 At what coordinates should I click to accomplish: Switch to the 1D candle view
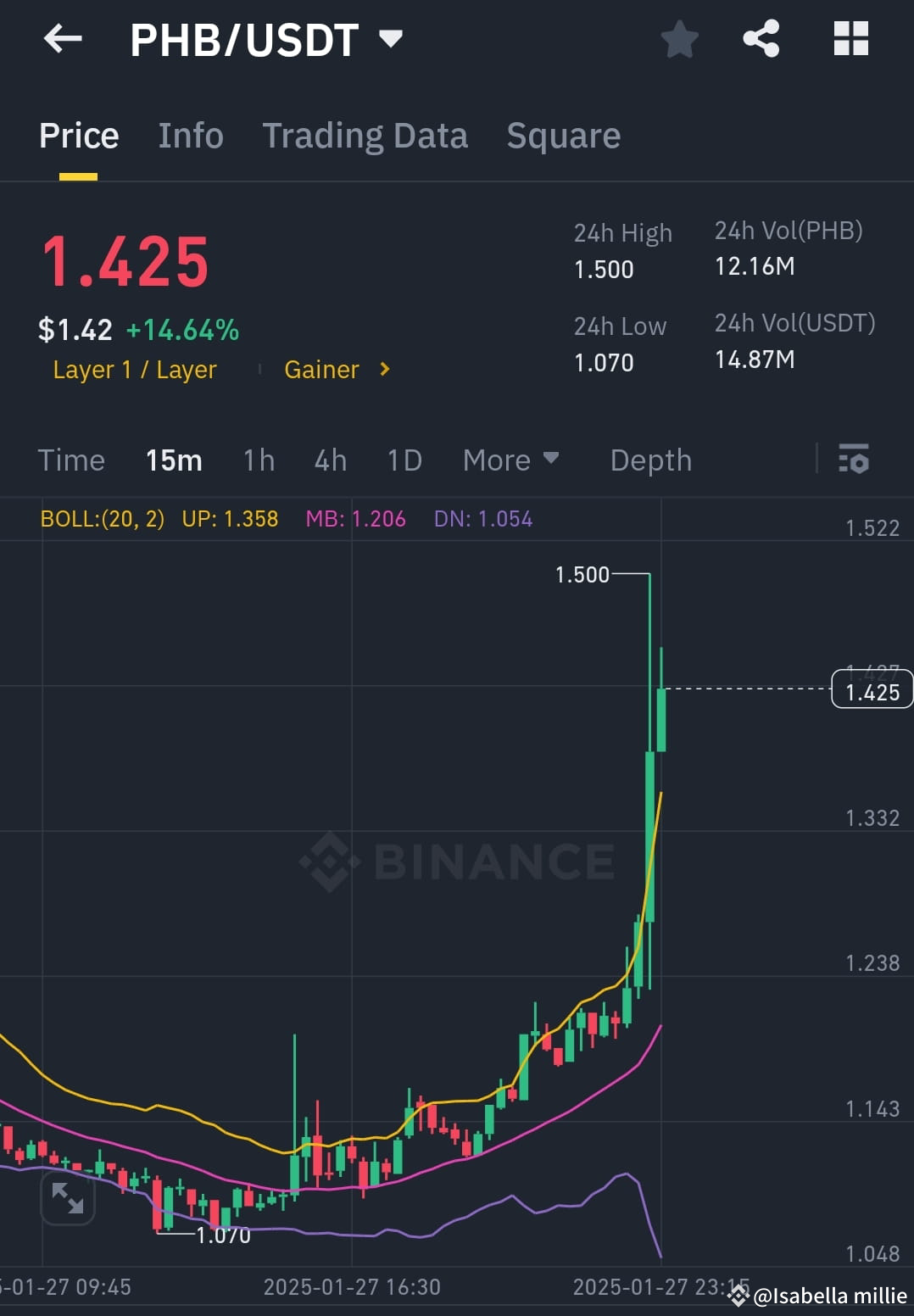pyautogui.click(x=404, y=460)
